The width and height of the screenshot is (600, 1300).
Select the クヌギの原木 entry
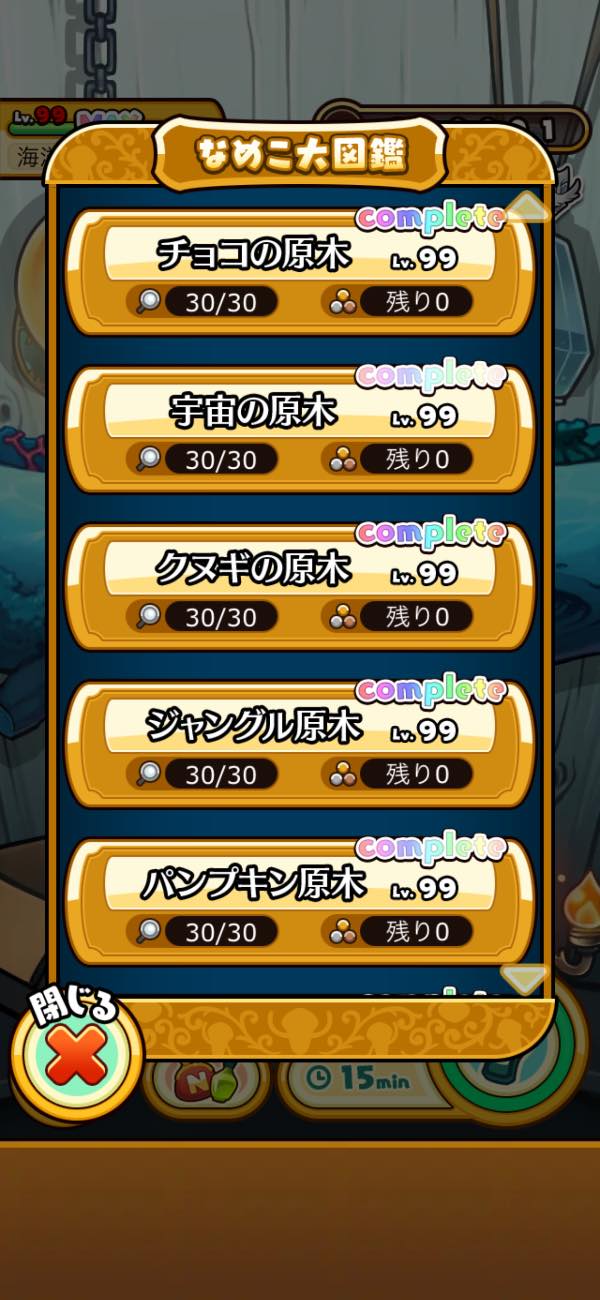point(300,587)
